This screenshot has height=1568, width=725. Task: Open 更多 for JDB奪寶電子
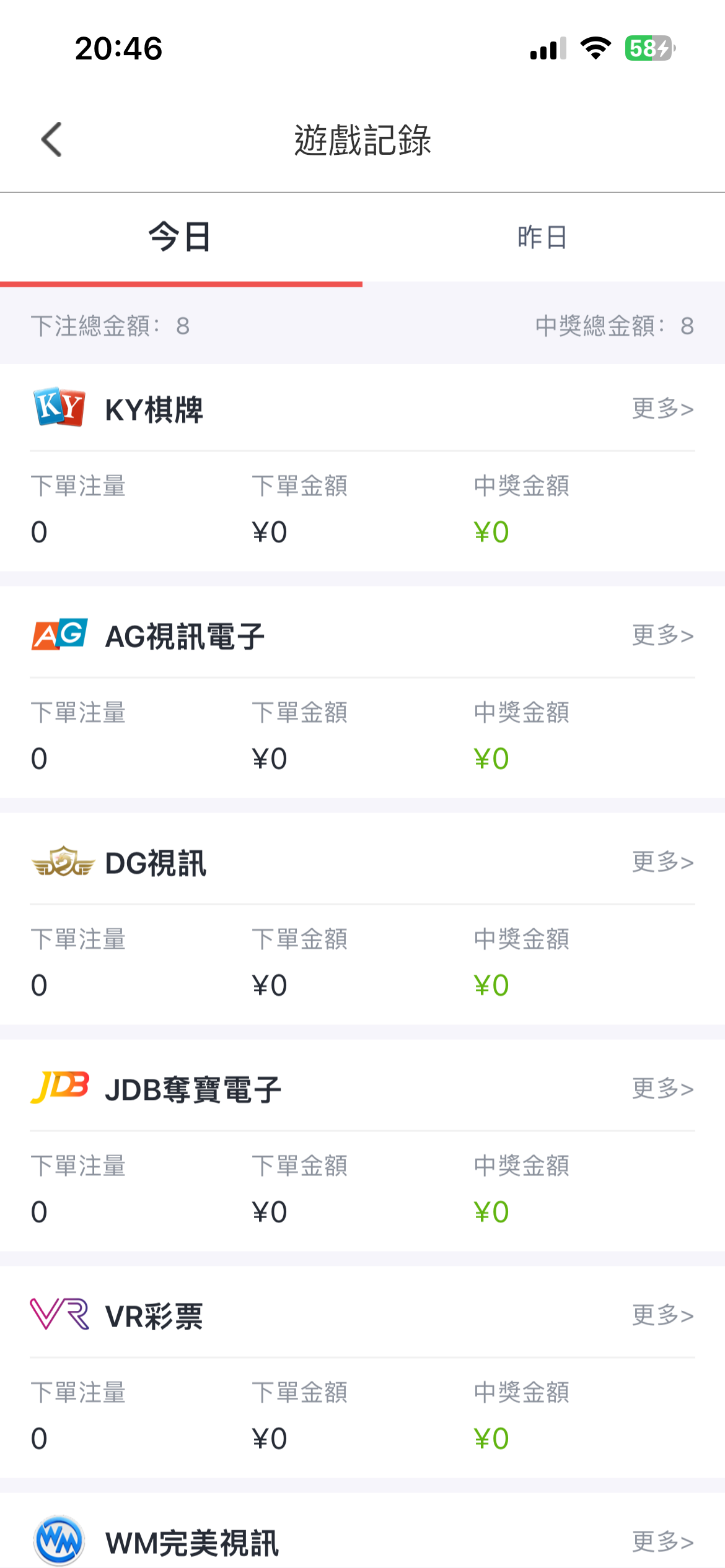pos(662,1089)
